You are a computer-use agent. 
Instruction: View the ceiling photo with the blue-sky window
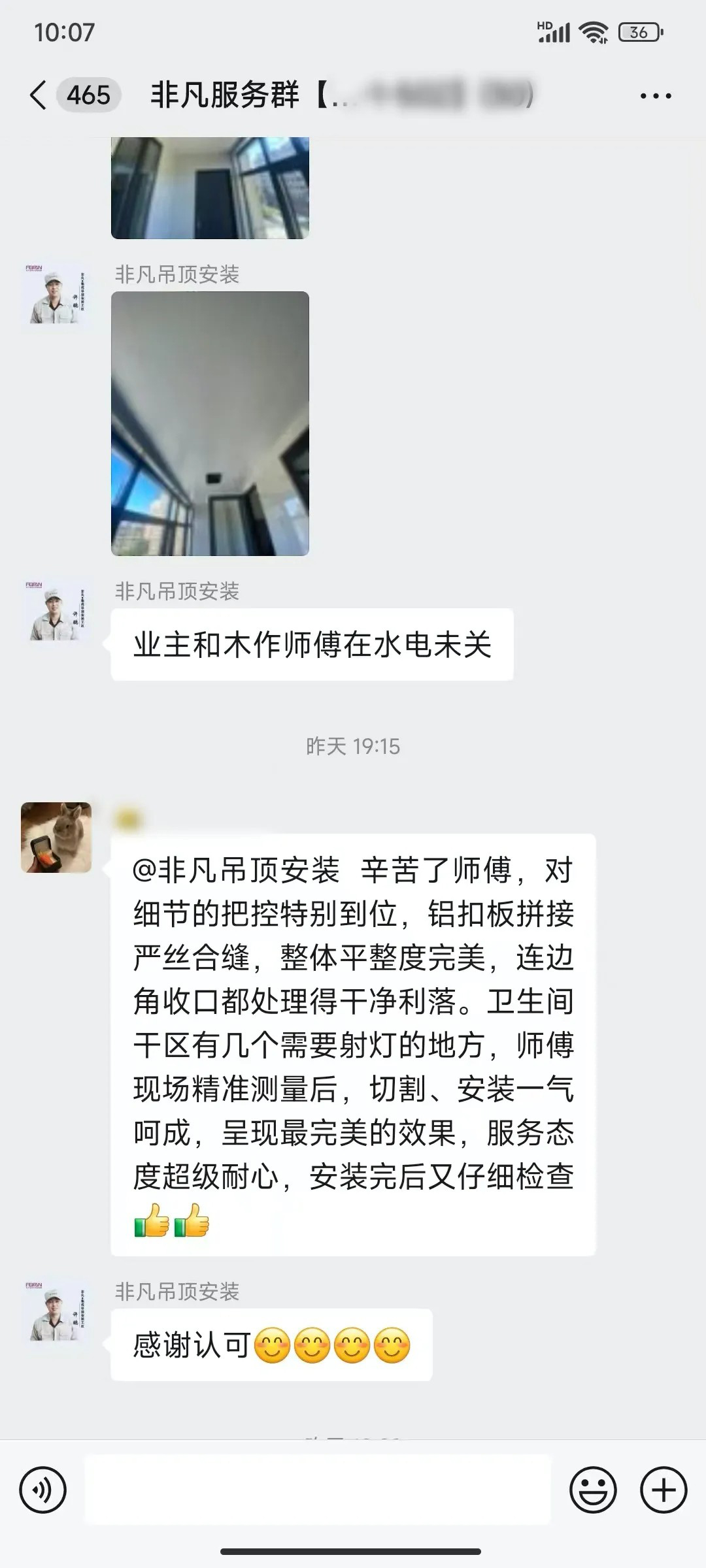[x=210, y=423]
